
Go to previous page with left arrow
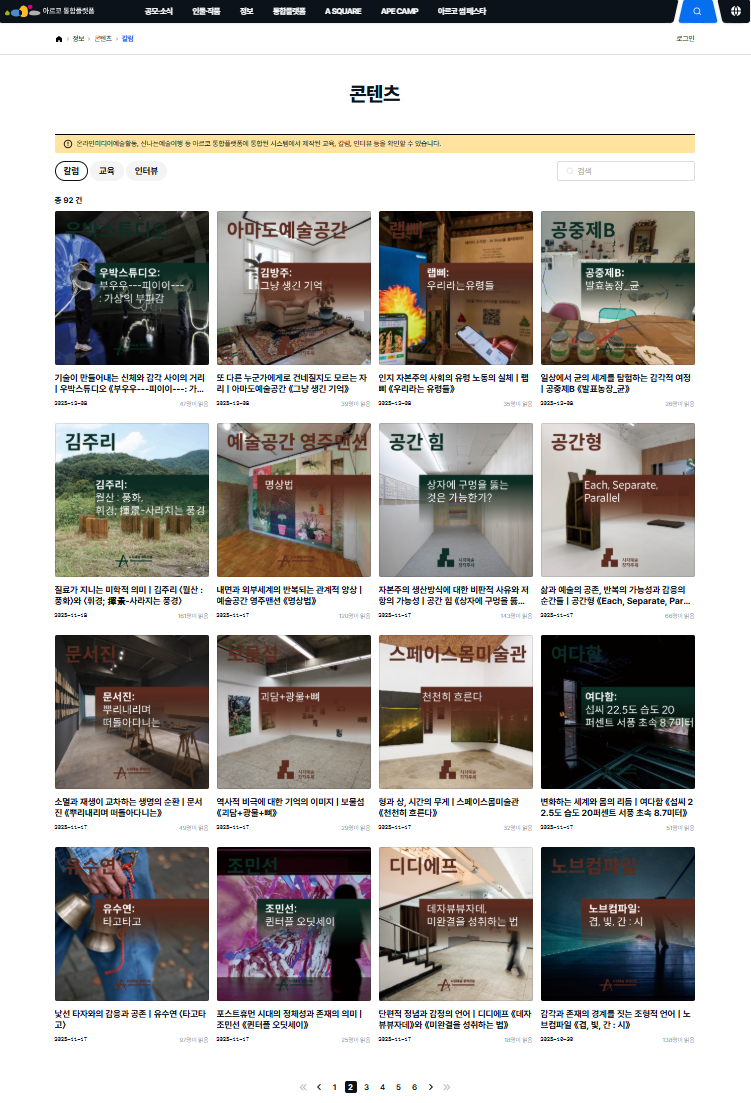(x=318, y=1086)
